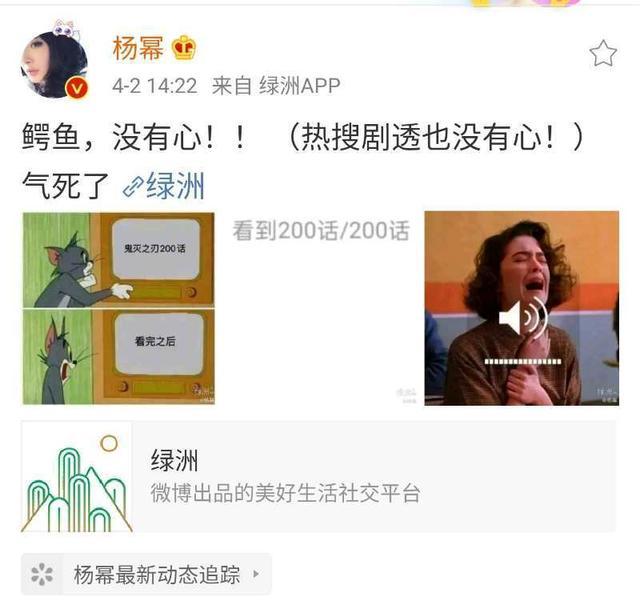Open the 绿洲 social platform card

pyautogui.click(x=318, y=476)
